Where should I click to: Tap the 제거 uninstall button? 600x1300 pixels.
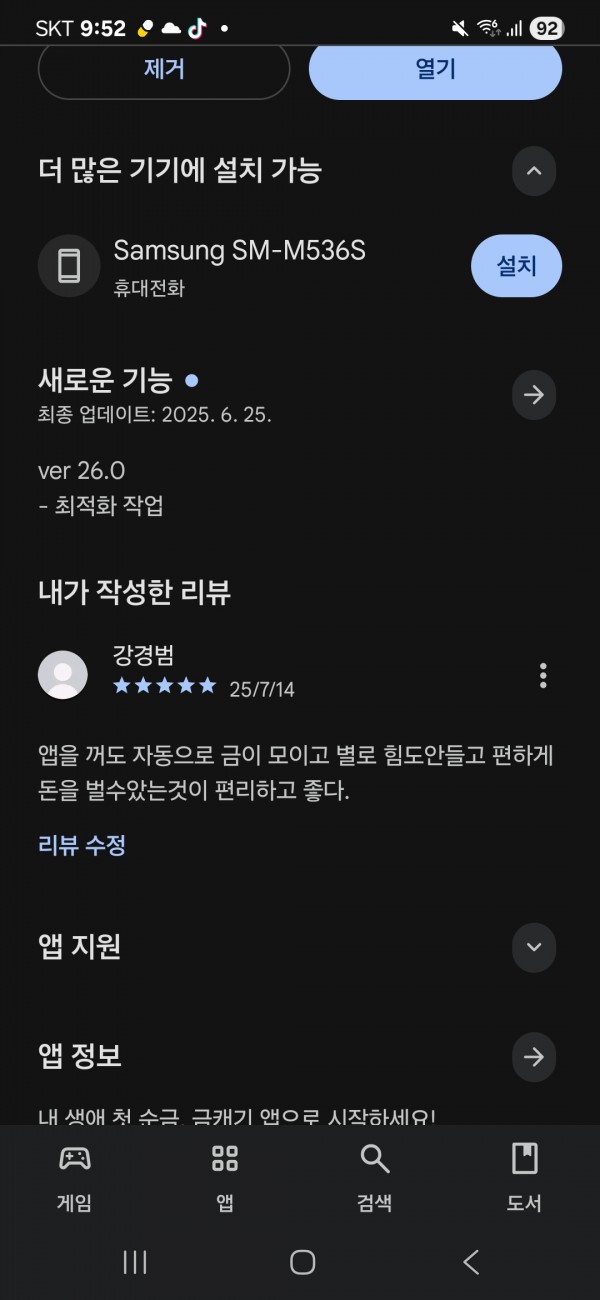[x=164, y=70]
